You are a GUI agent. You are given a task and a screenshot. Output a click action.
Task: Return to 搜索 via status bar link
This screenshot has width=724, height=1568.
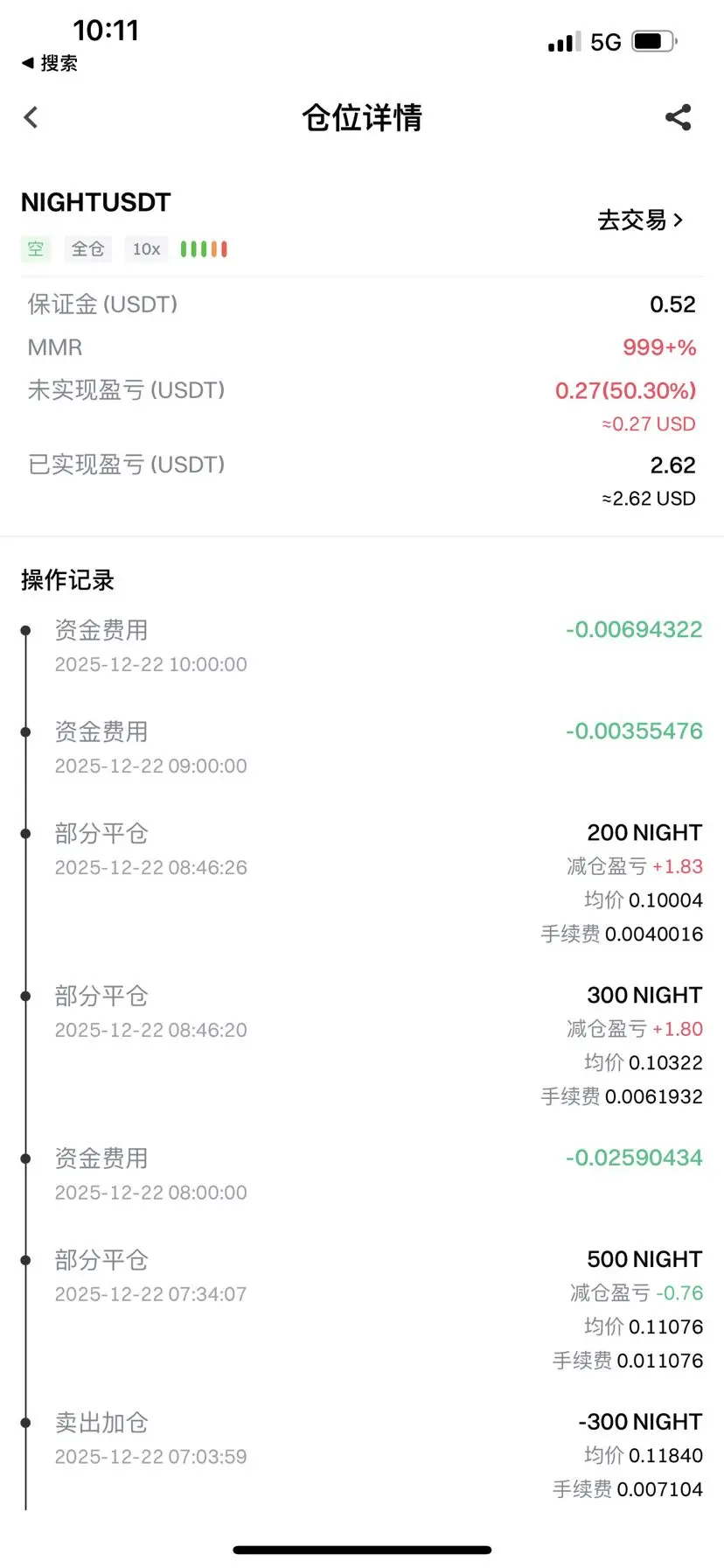coord(50,63)
